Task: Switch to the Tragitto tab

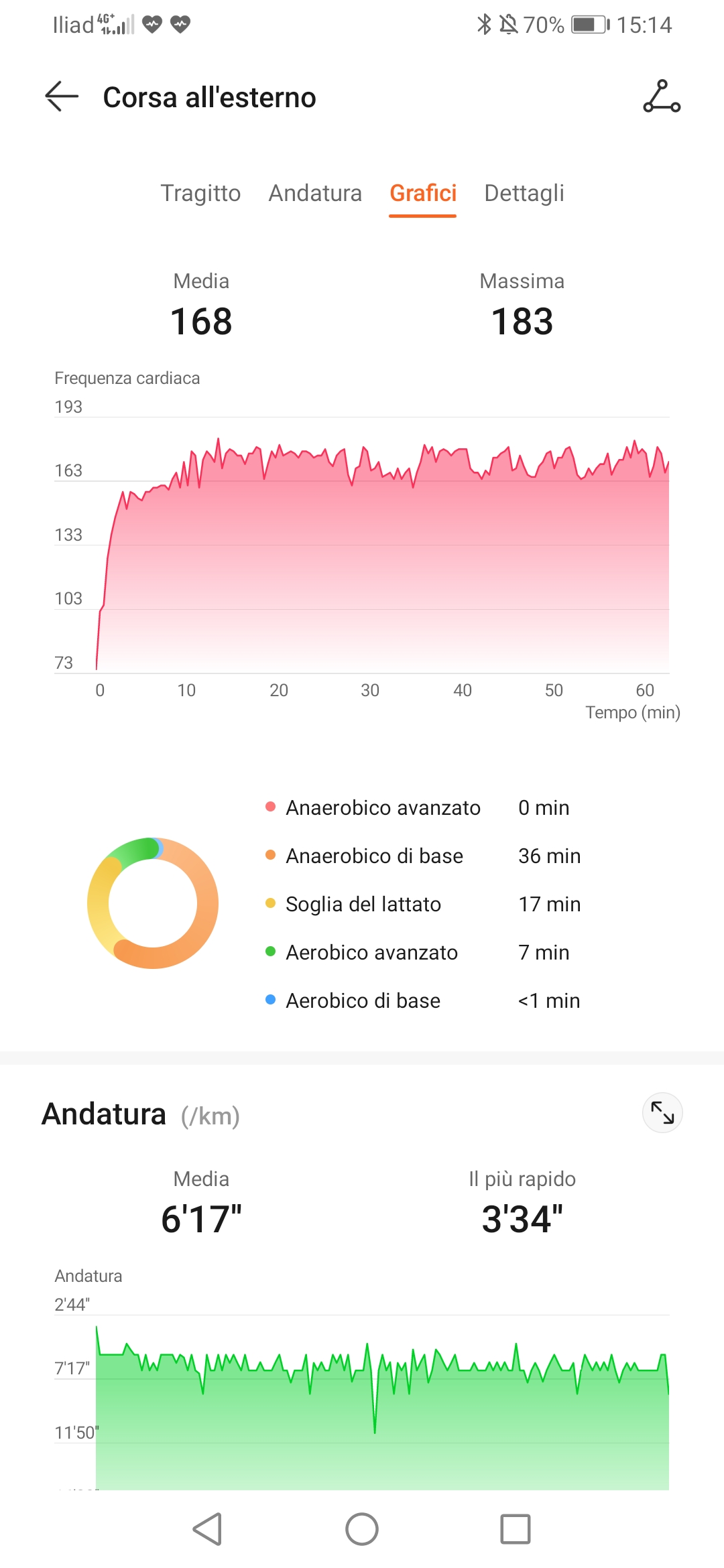Action: click(x=200, y=193)
